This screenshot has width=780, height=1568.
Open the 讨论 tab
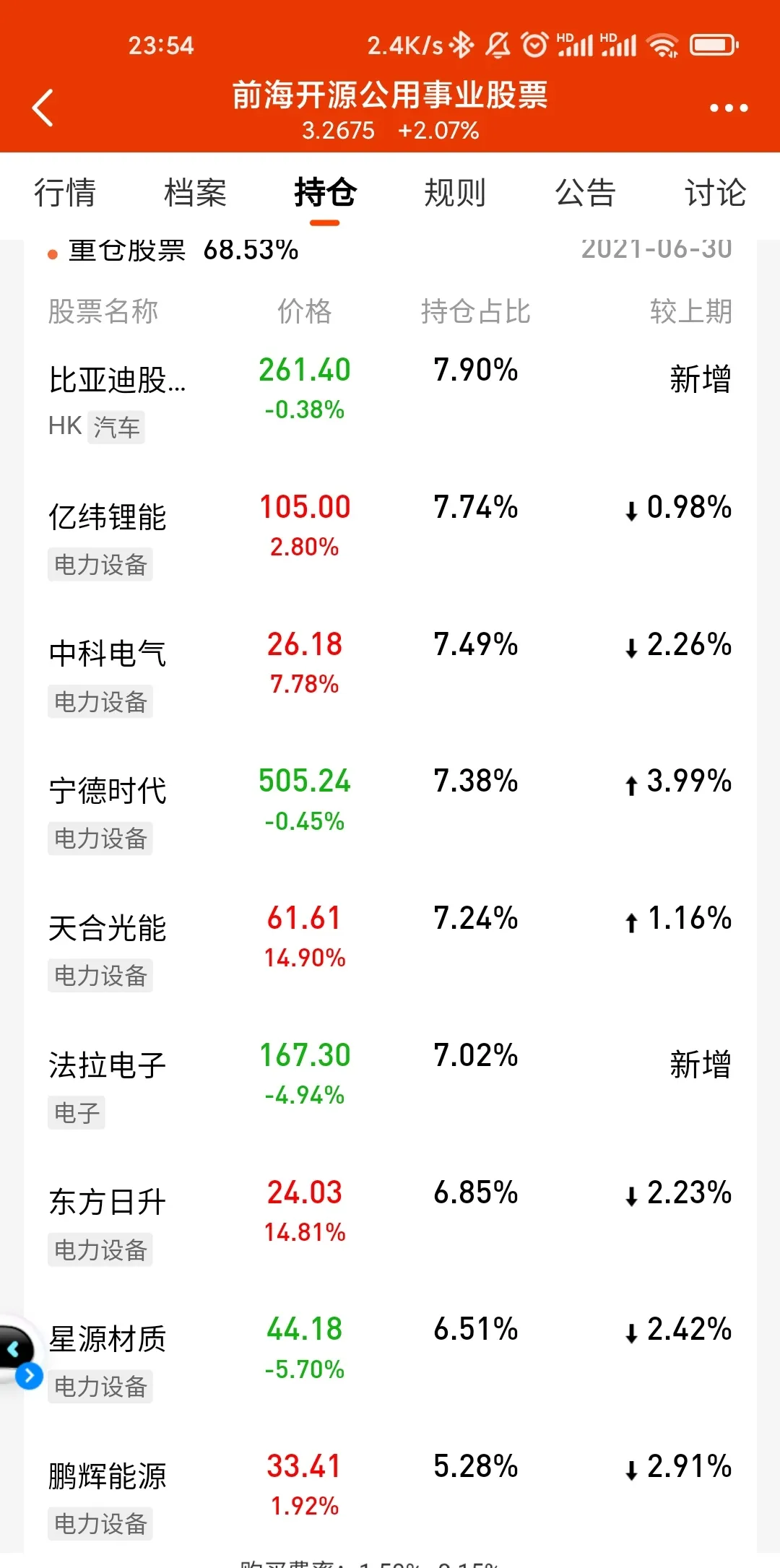pyautogui.click(x=715, y=193)
